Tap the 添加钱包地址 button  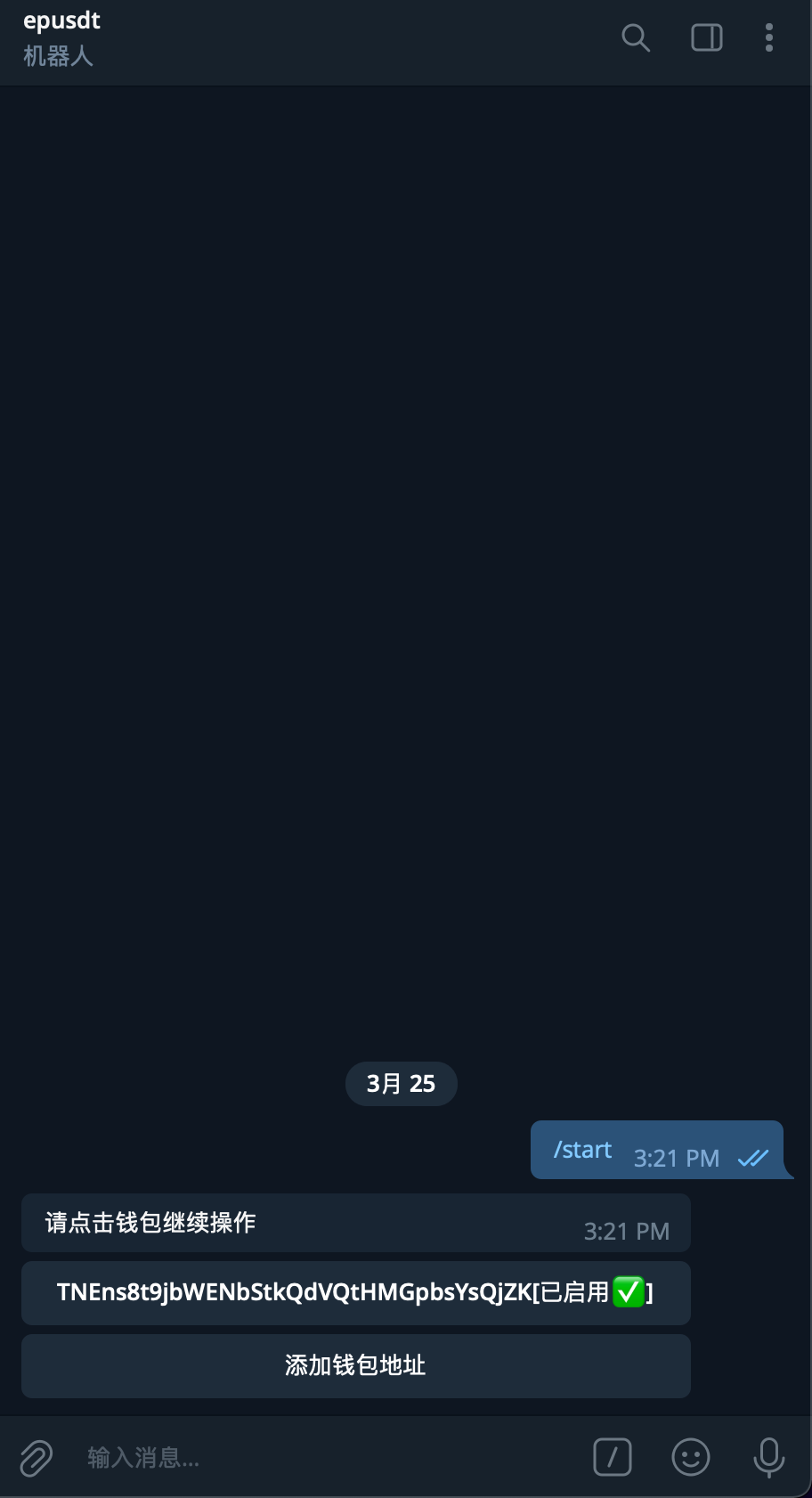pos(355,1365)
